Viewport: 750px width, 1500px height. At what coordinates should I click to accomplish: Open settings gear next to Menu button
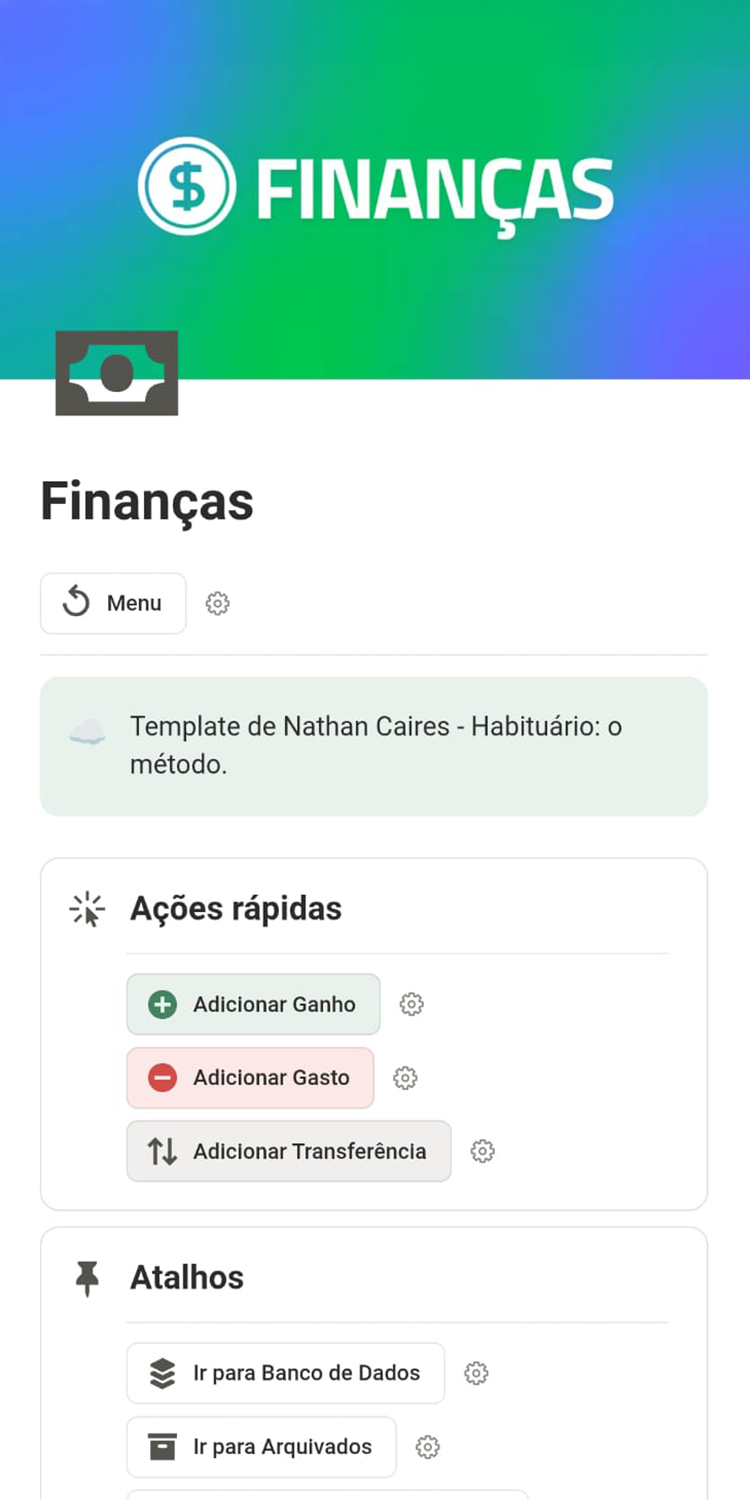[x=217, y=603]
